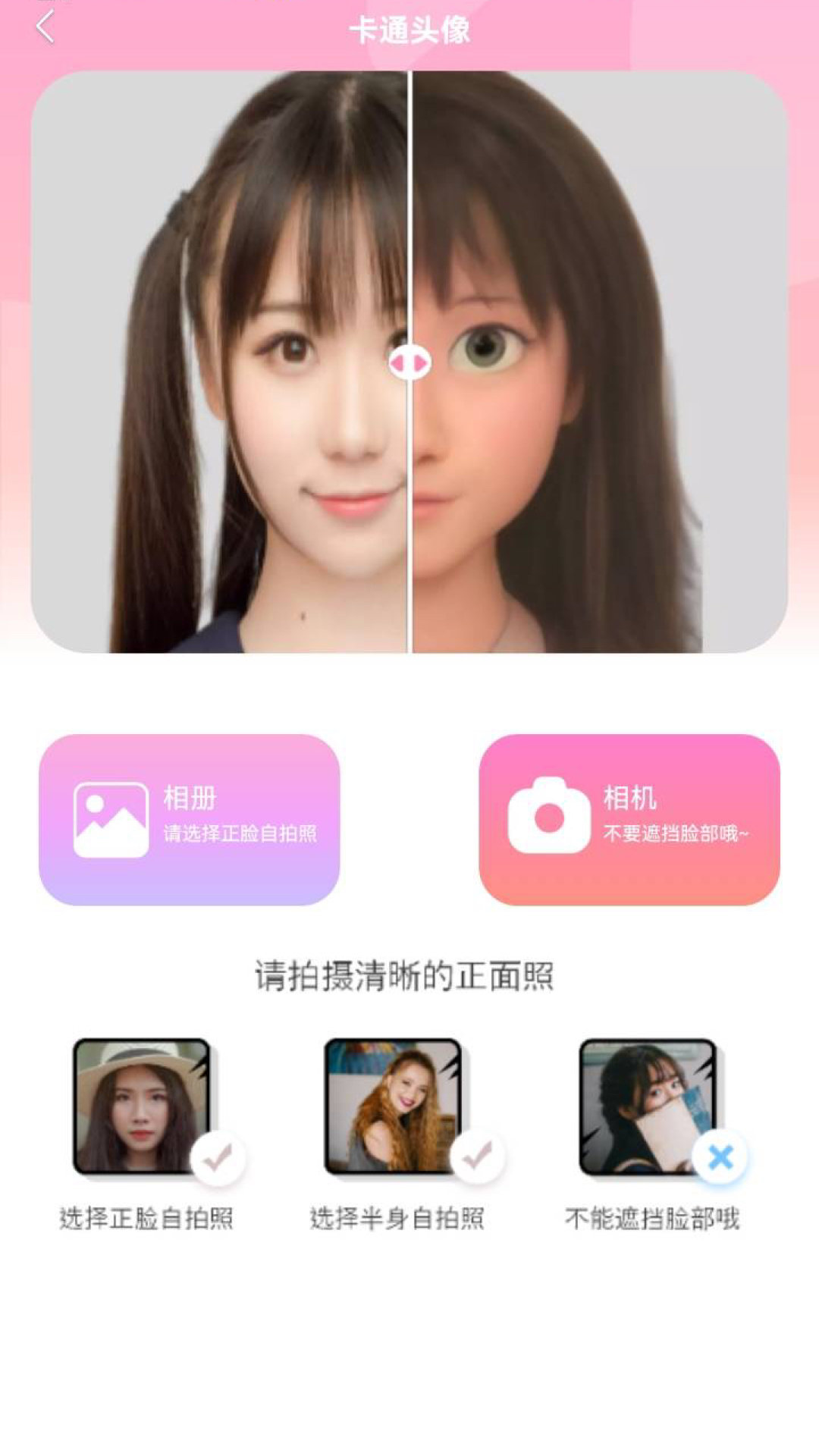
Task: Tap the back arrow to exit 卡通头像
Action: tap(43, 27)
